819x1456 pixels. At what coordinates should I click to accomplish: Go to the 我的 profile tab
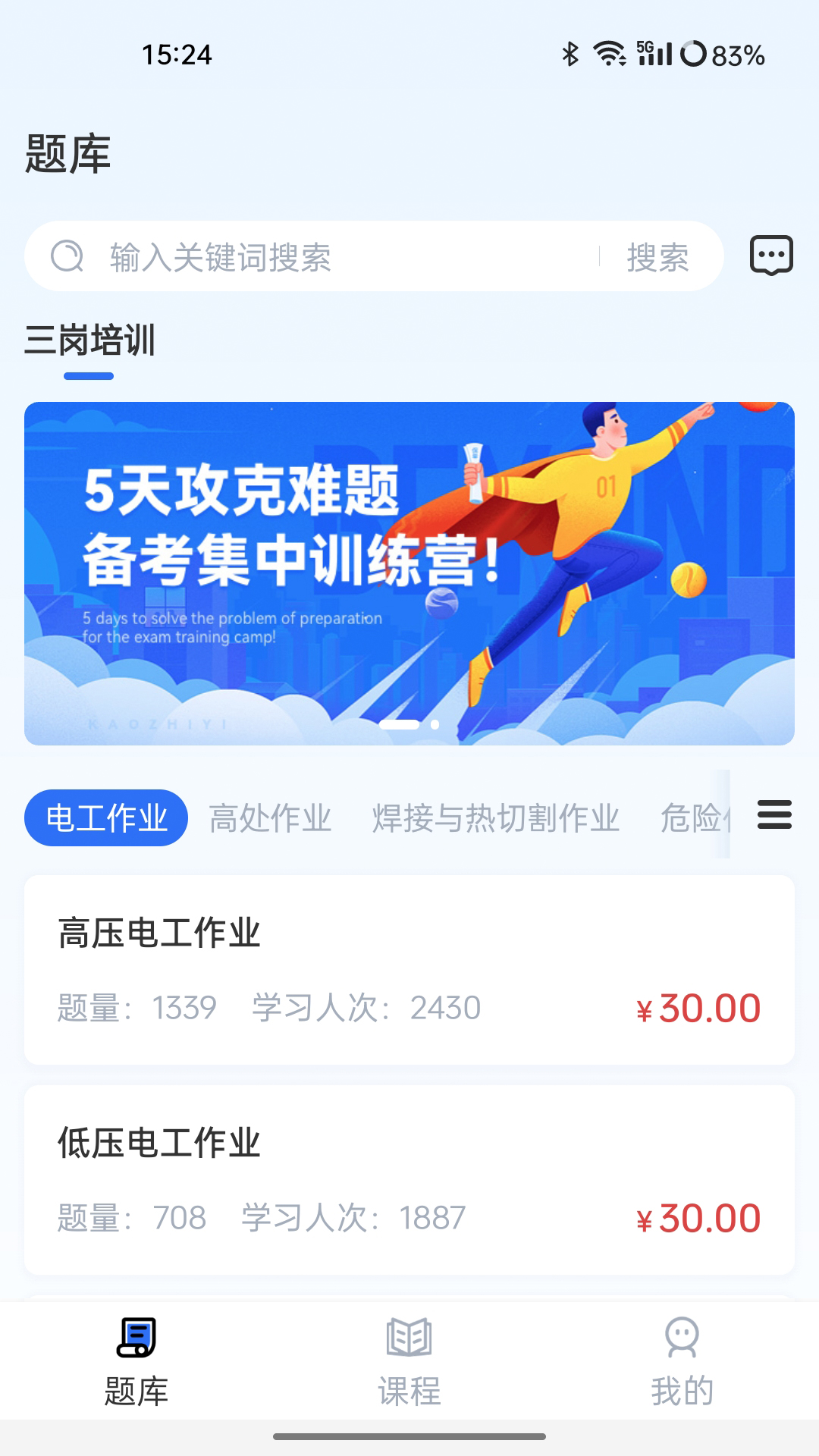pos(682,1361)
